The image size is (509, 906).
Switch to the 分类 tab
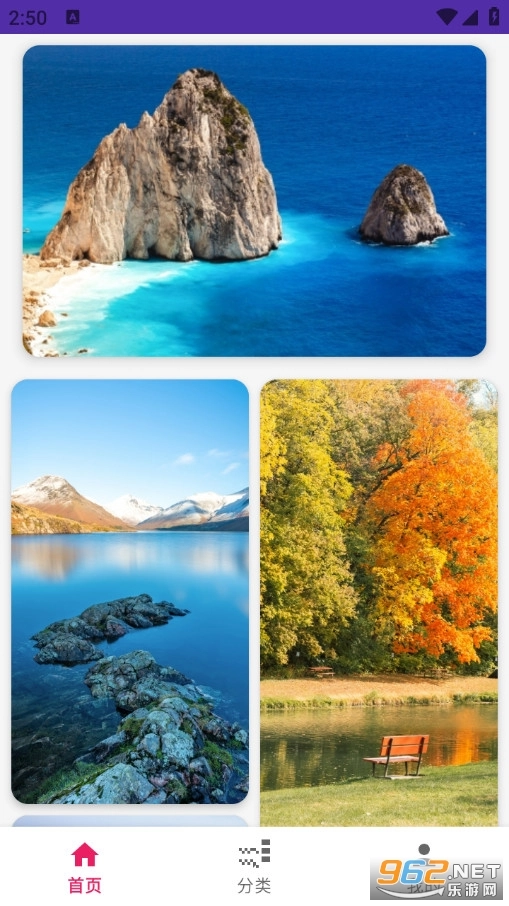(x=254, y=867)
